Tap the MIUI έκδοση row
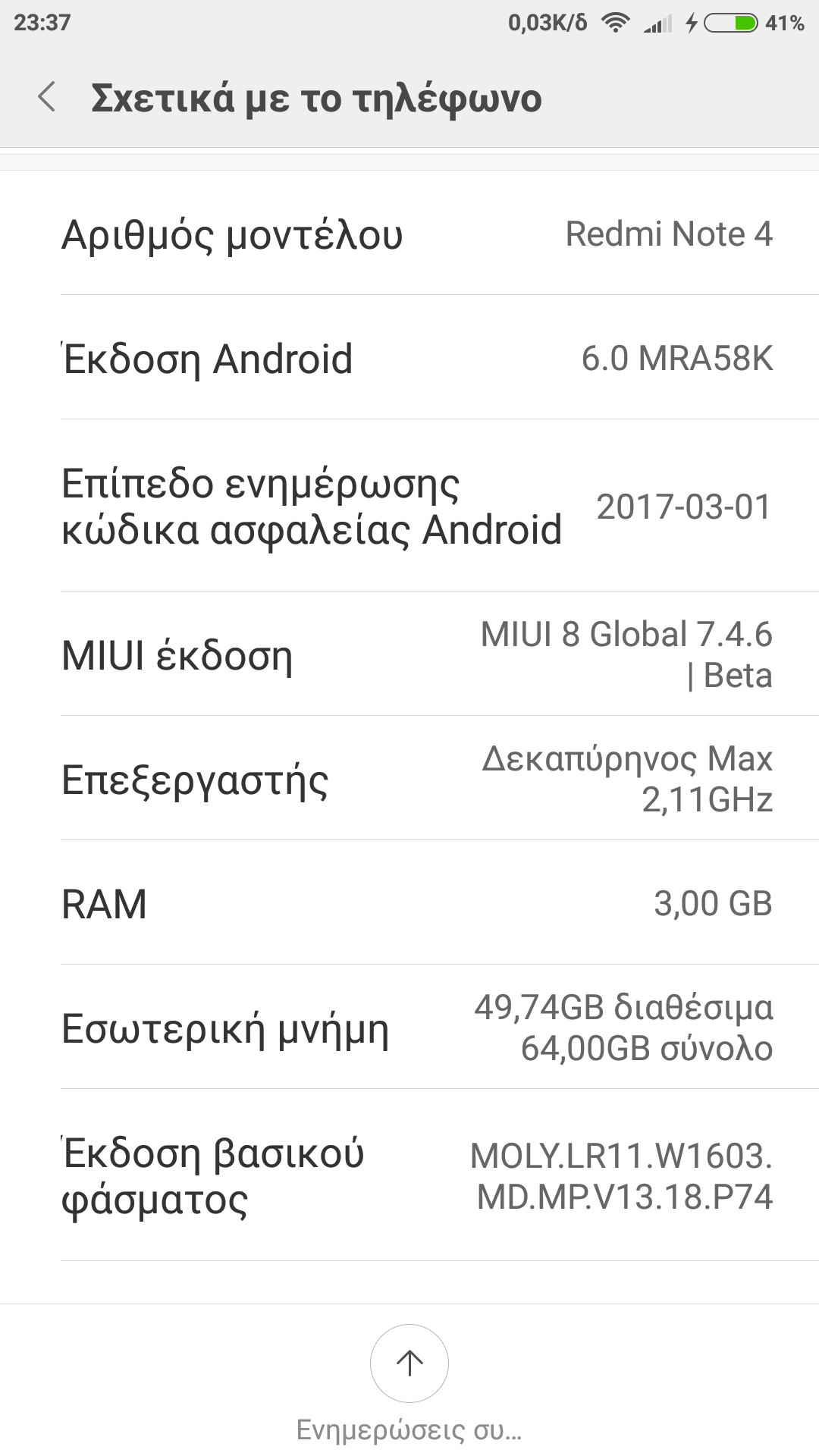 pos(409,654)
